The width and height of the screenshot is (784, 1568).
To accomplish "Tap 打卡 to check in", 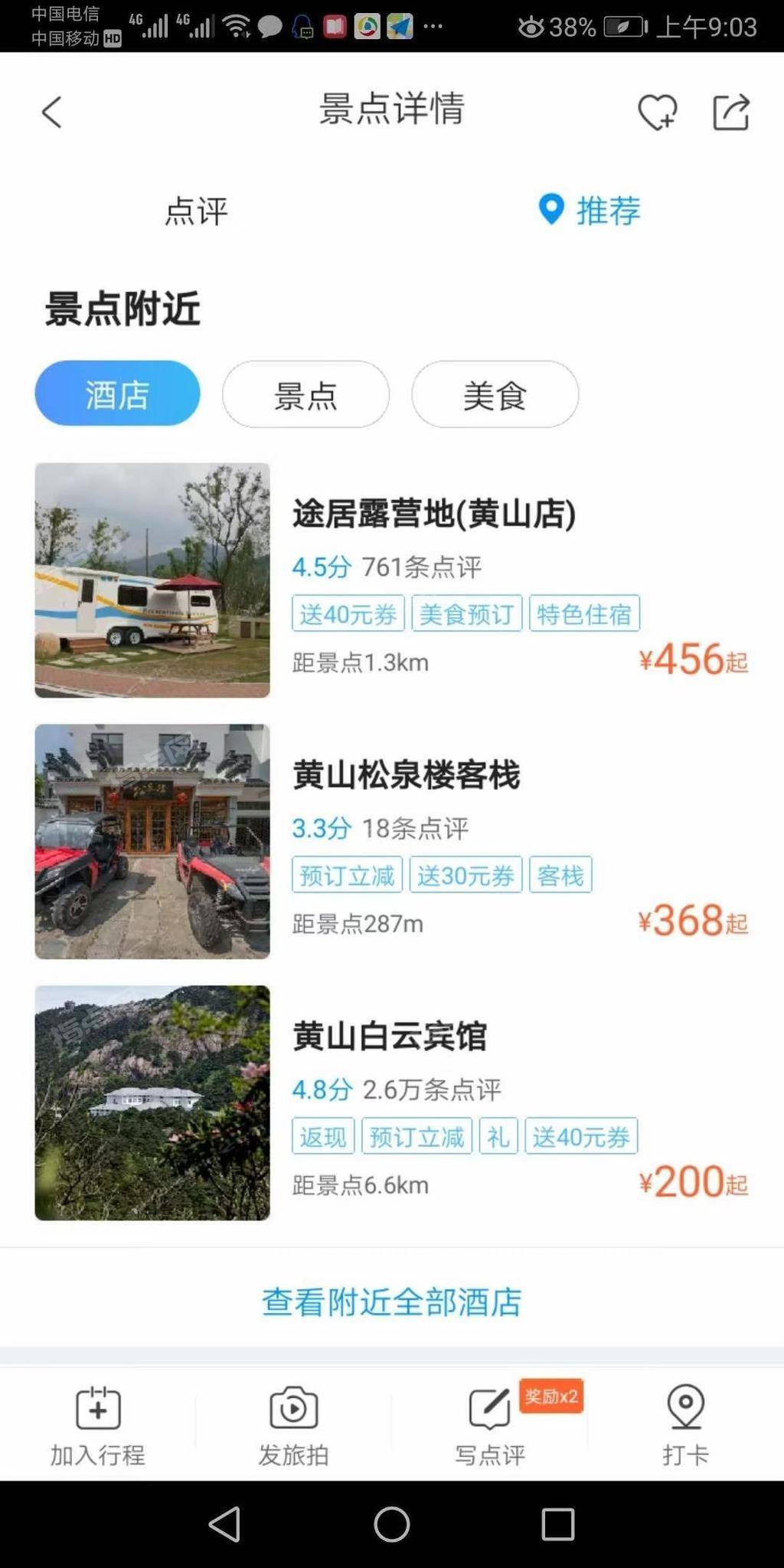I will point(685,1426).
